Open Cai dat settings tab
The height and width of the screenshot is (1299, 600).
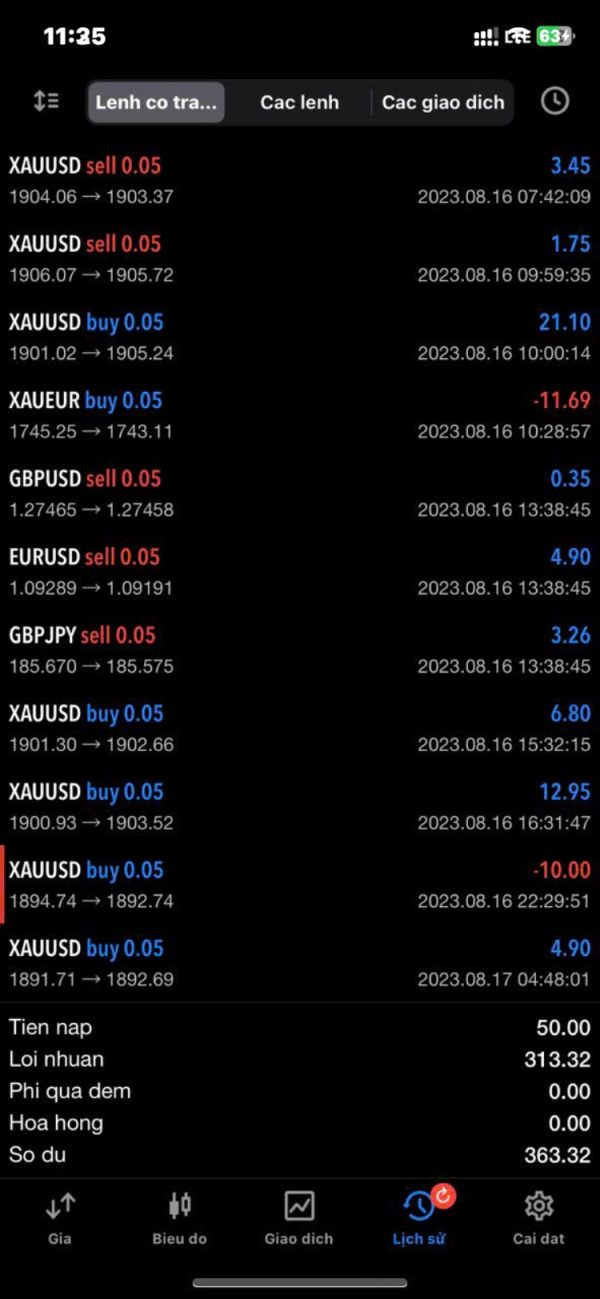click(x=539, y=1217)
